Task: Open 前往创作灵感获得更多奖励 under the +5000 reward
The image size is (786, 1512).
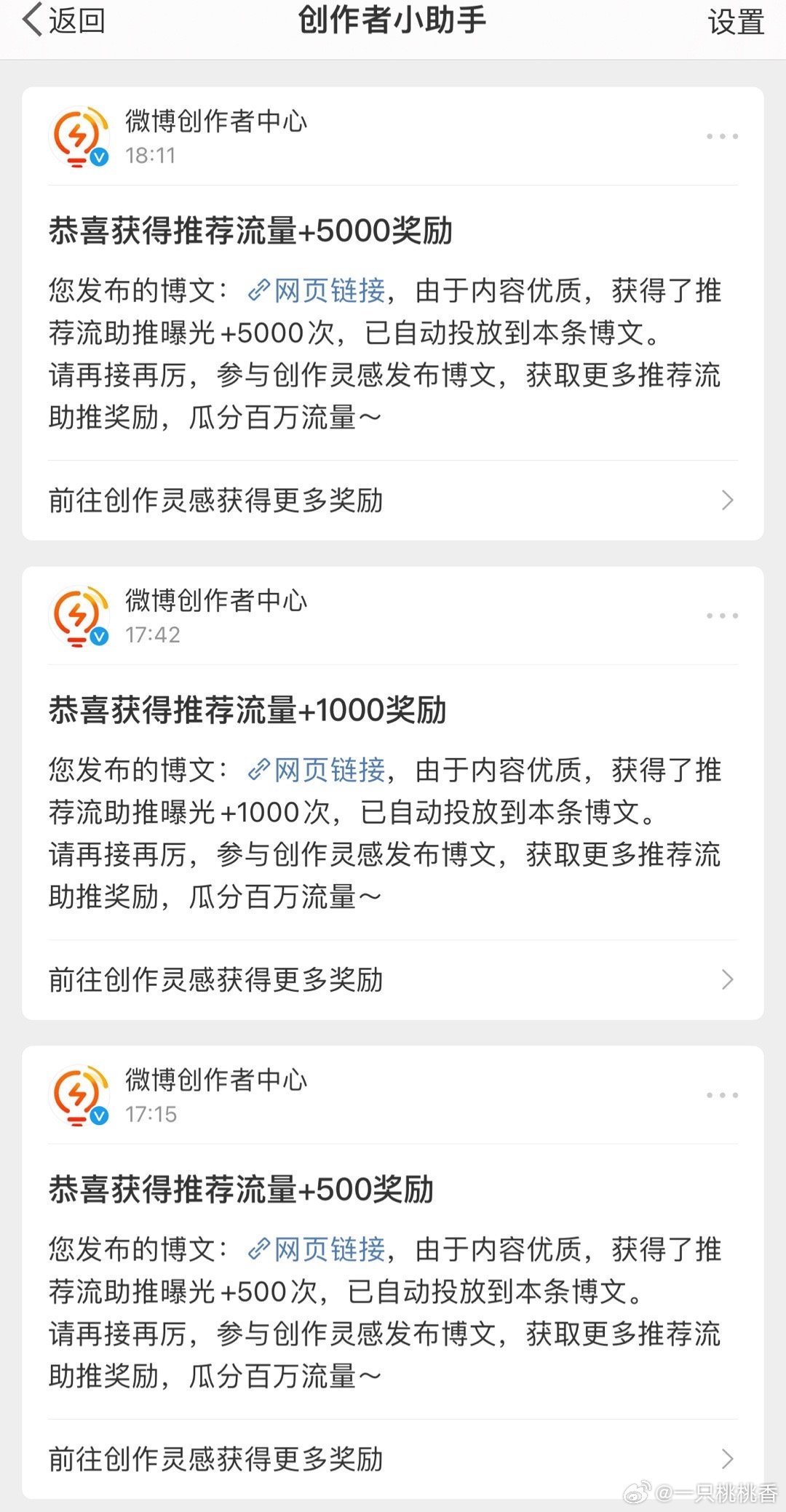Action: (x=393, y=501)
